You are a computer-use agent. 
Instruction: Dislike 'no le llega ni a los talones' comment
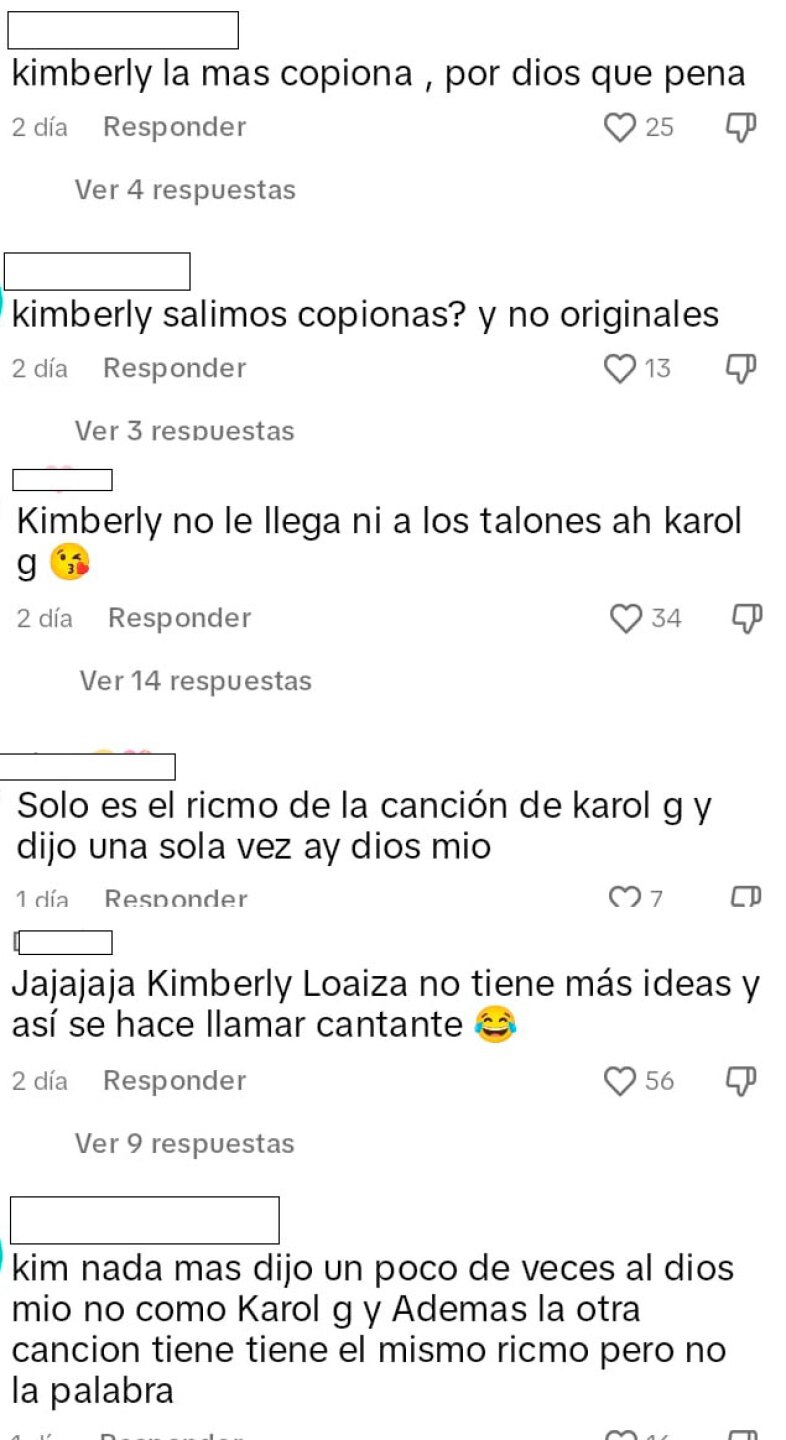tap(746, 619)
